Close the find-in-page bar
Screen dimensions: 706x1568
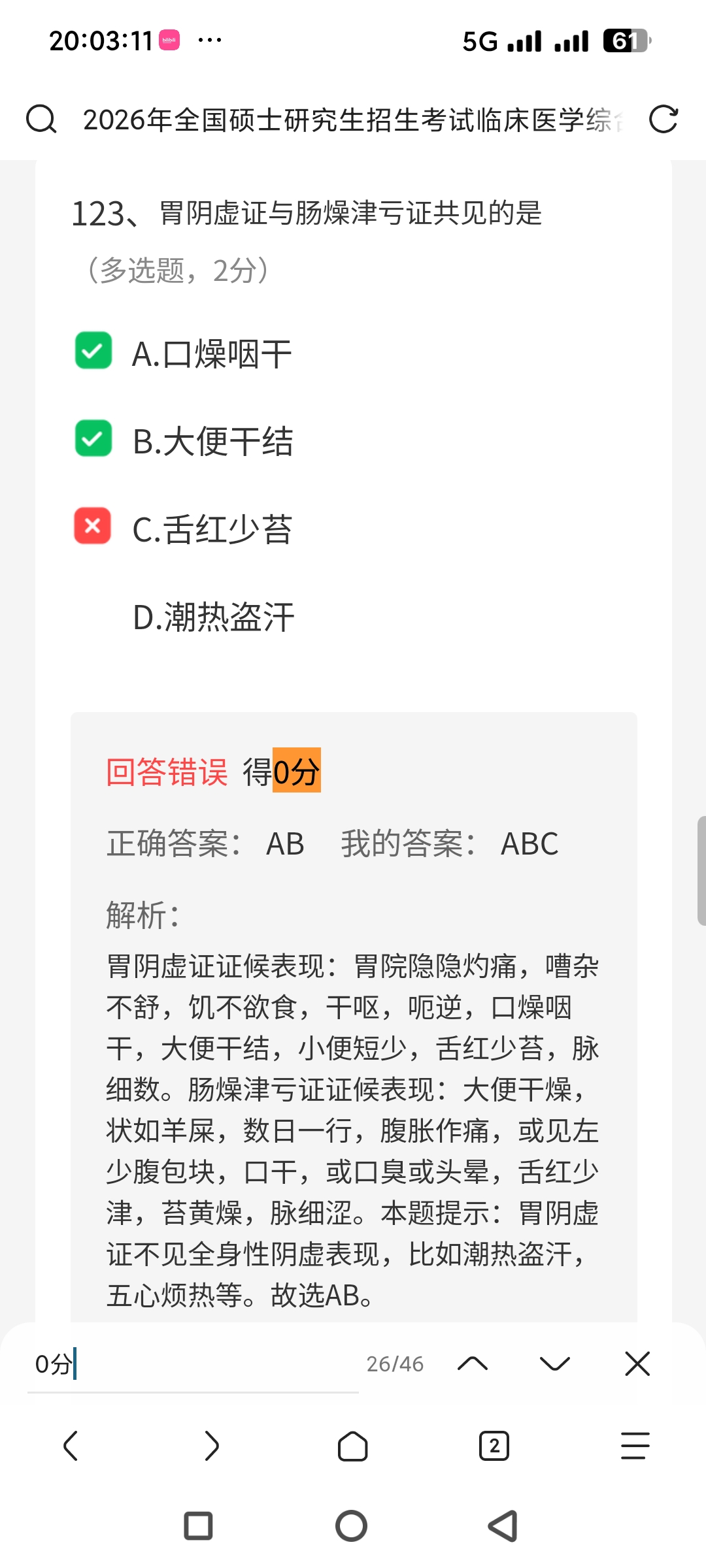click(637, 1364)
